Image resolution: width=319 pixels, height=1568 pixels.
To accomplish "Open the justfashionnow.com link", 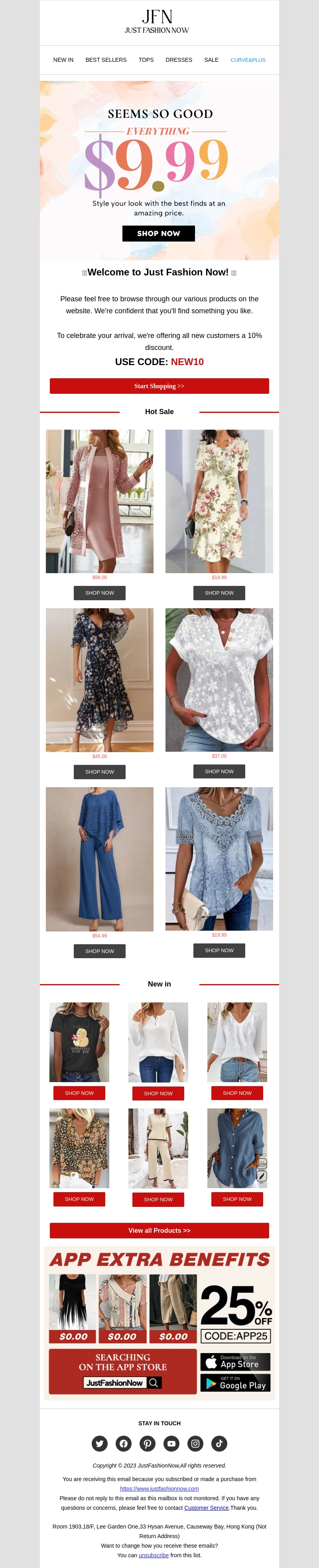I will [159, 1488].
